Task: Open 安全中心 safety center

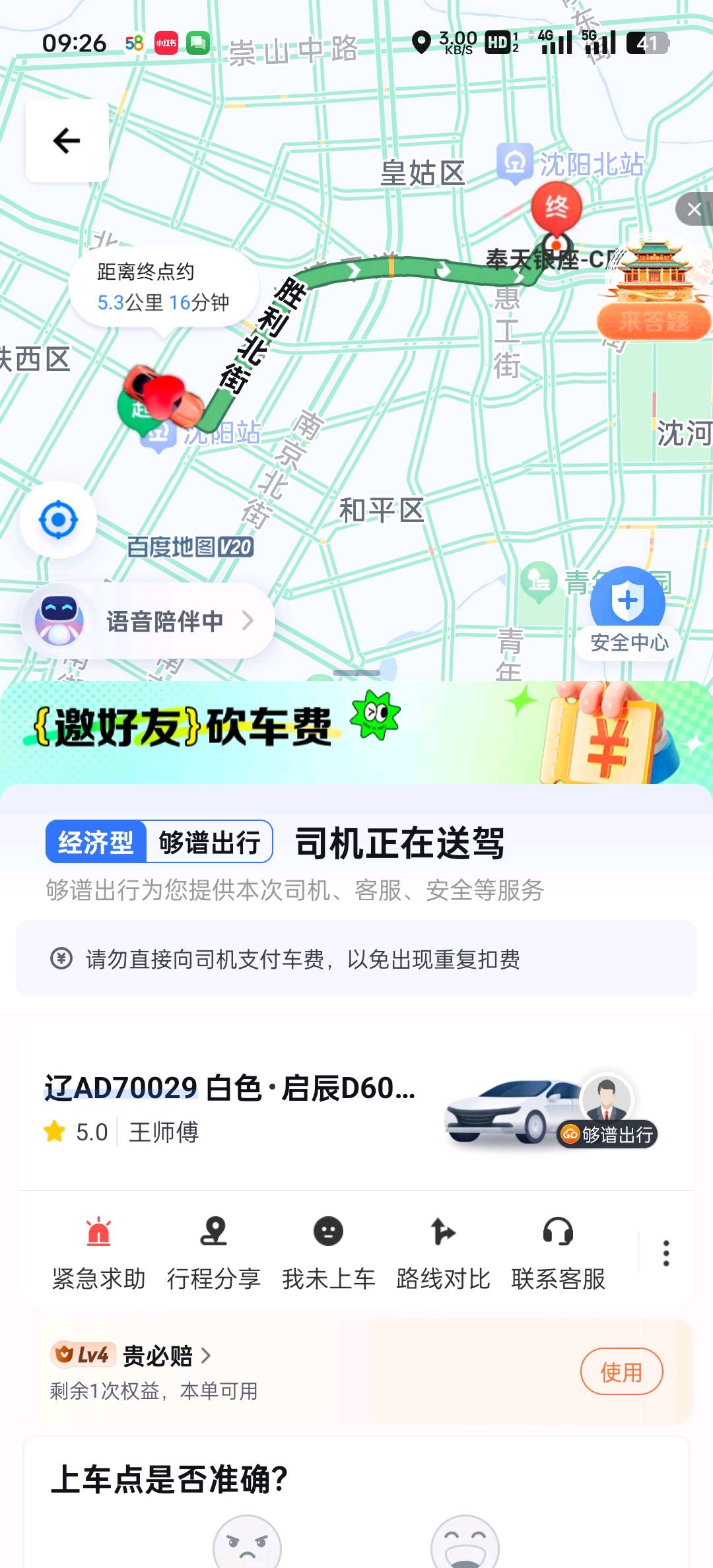Action: click(628, 612)
